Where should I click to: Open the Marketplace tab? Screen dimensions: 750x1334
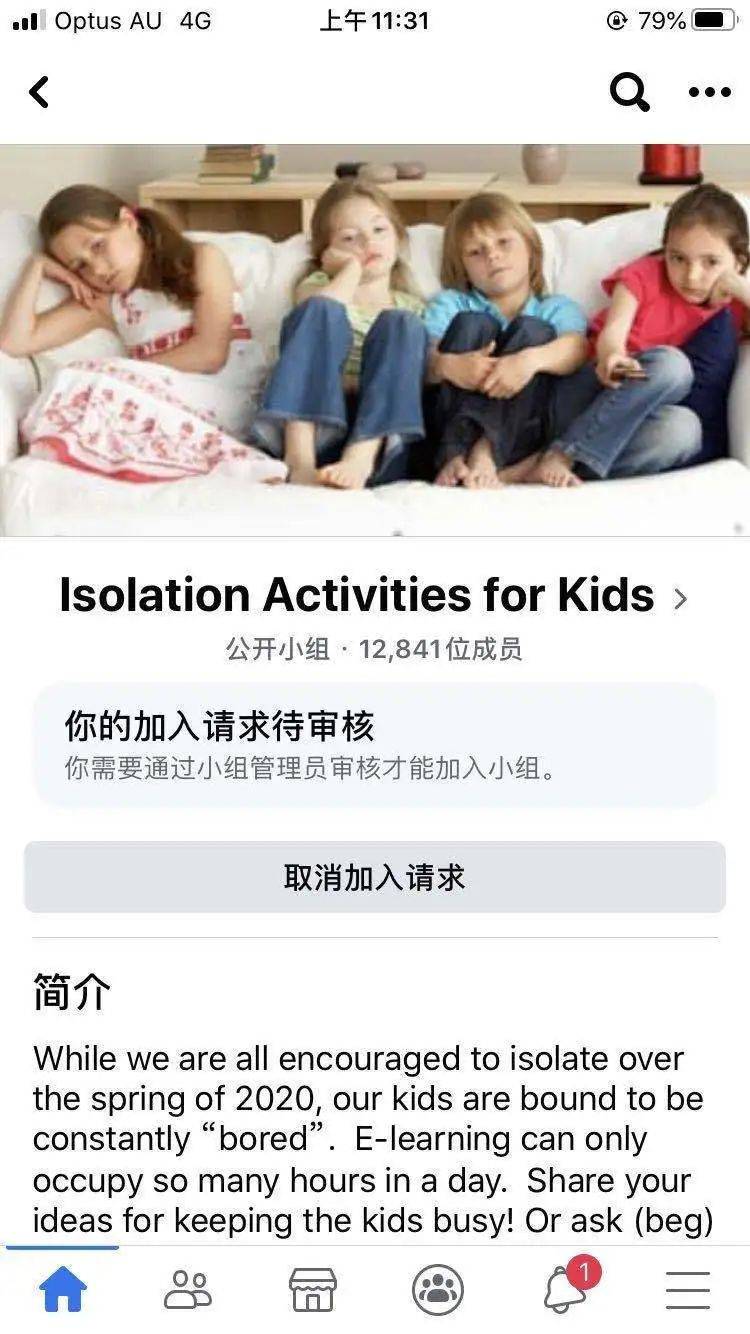pos(313,1290)
